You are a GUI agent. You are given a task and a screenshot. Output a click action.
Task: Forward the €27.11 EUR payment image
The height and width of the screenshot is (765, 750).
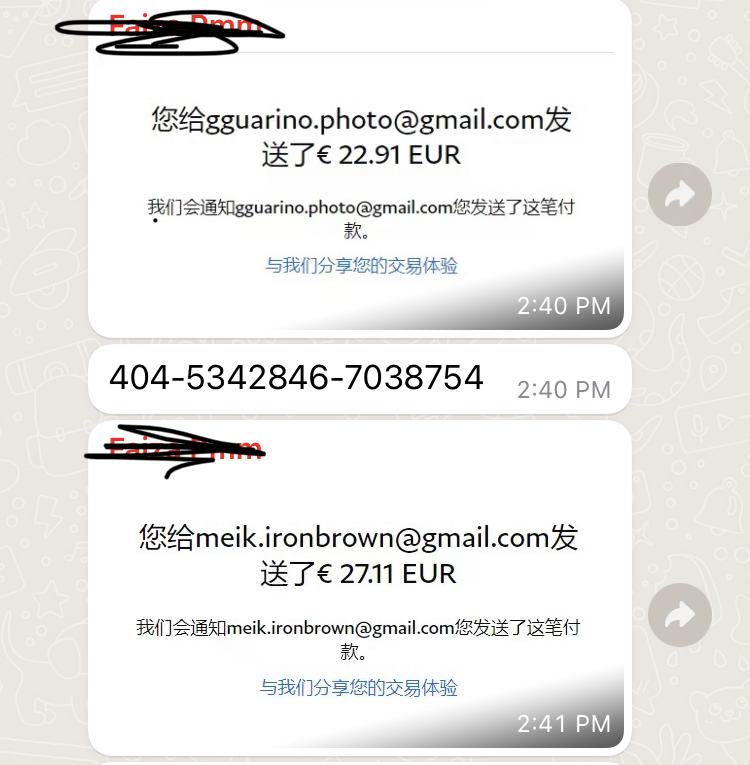point(680,615)
